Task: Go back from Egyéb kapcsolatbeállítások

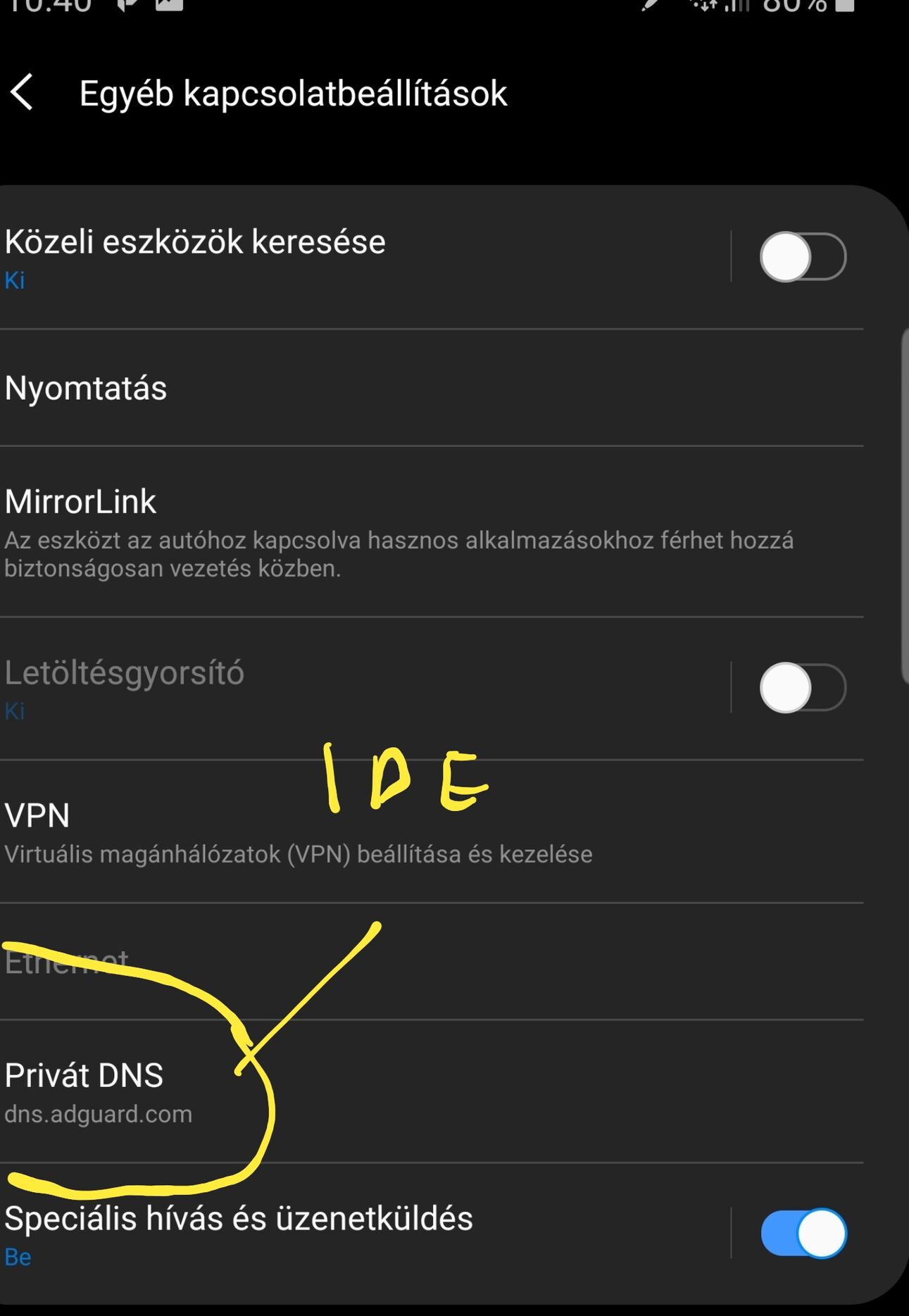Action: pos(23,92)
